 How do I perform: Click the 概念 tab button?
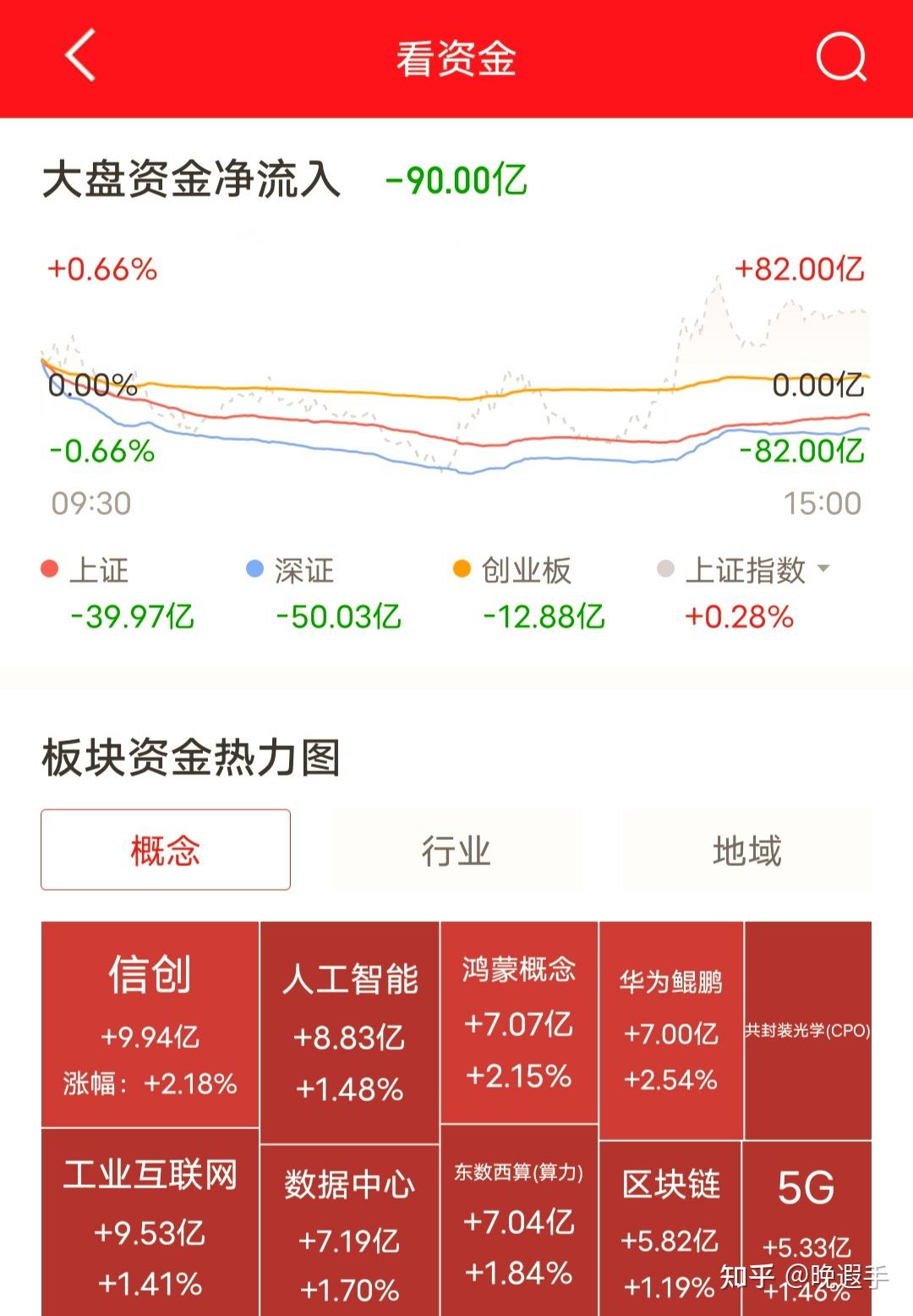[165, 851]
